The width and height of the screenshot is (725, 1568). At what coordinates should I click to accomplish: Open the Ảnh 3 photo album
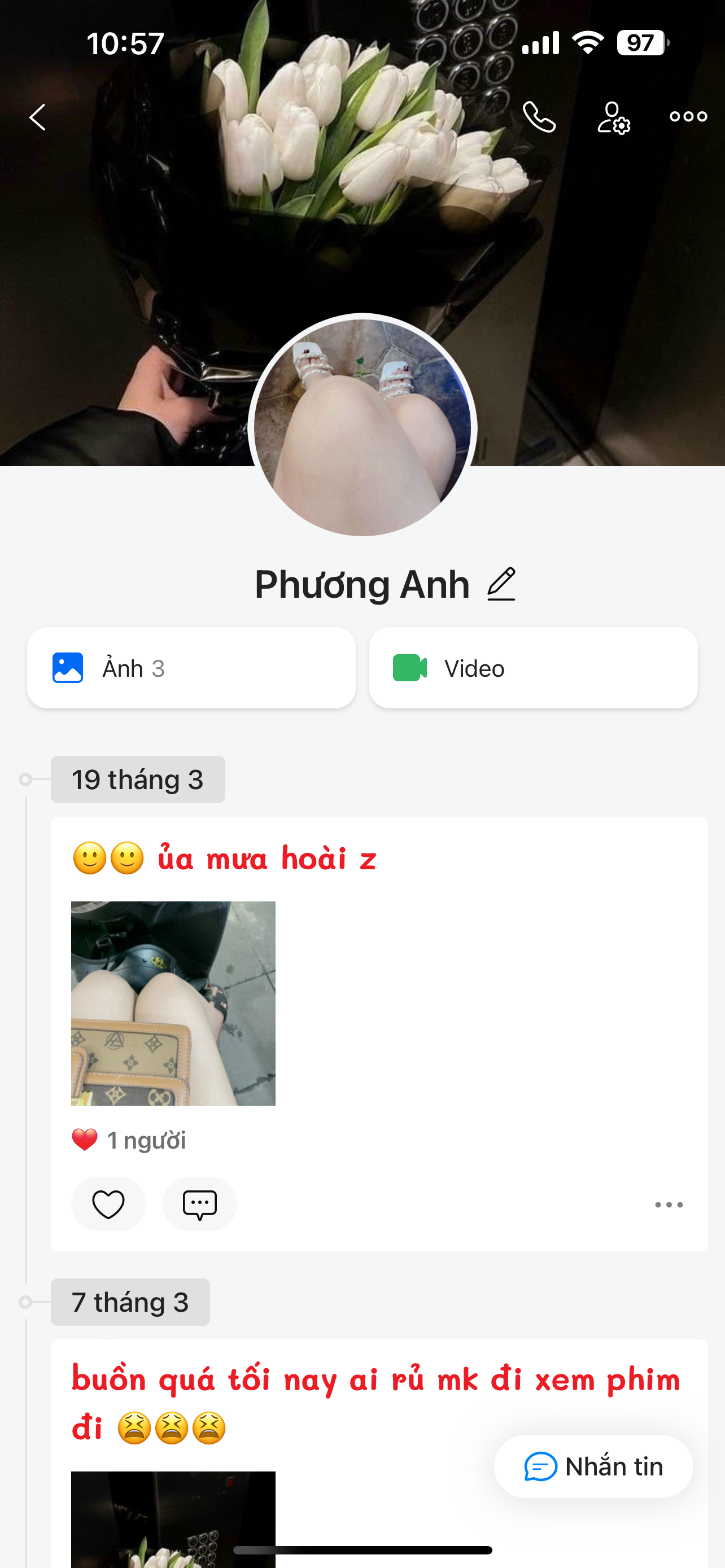coord(191,668)
